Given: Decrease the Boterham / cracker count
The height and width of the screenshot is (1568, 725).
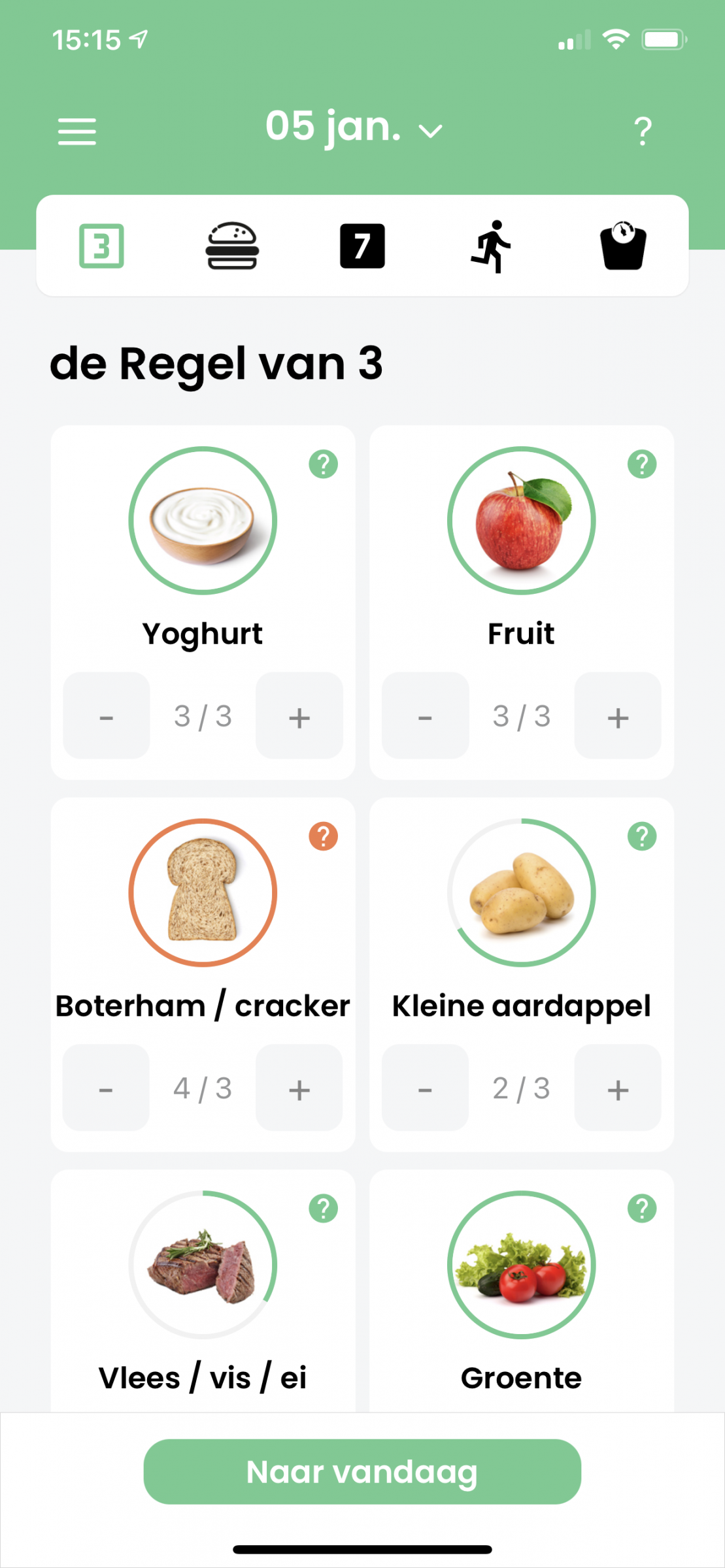Looking at the screenshot, I should [x=106, y=1088].
